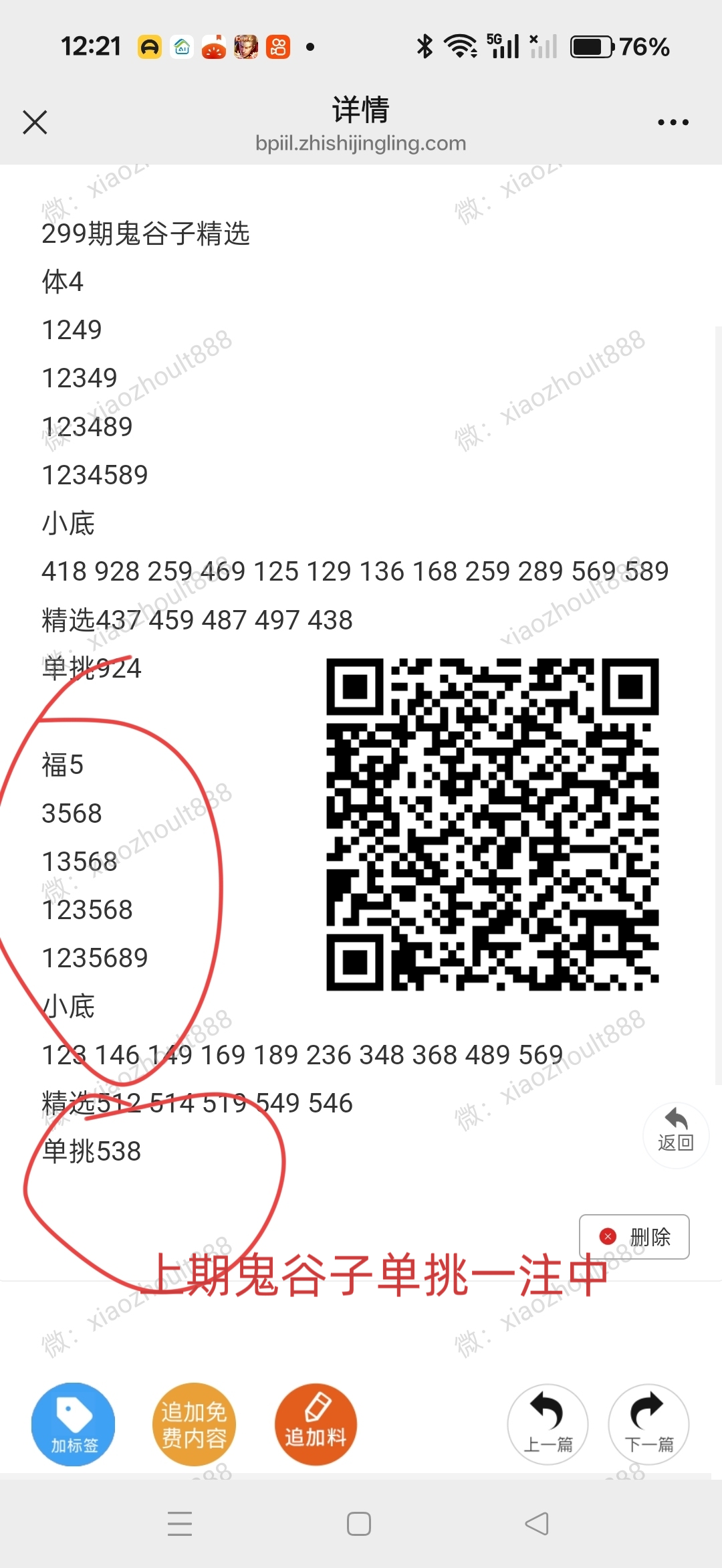Tap the Bluetooth icon in status bar
The image size is (722, 1568).
424,45
